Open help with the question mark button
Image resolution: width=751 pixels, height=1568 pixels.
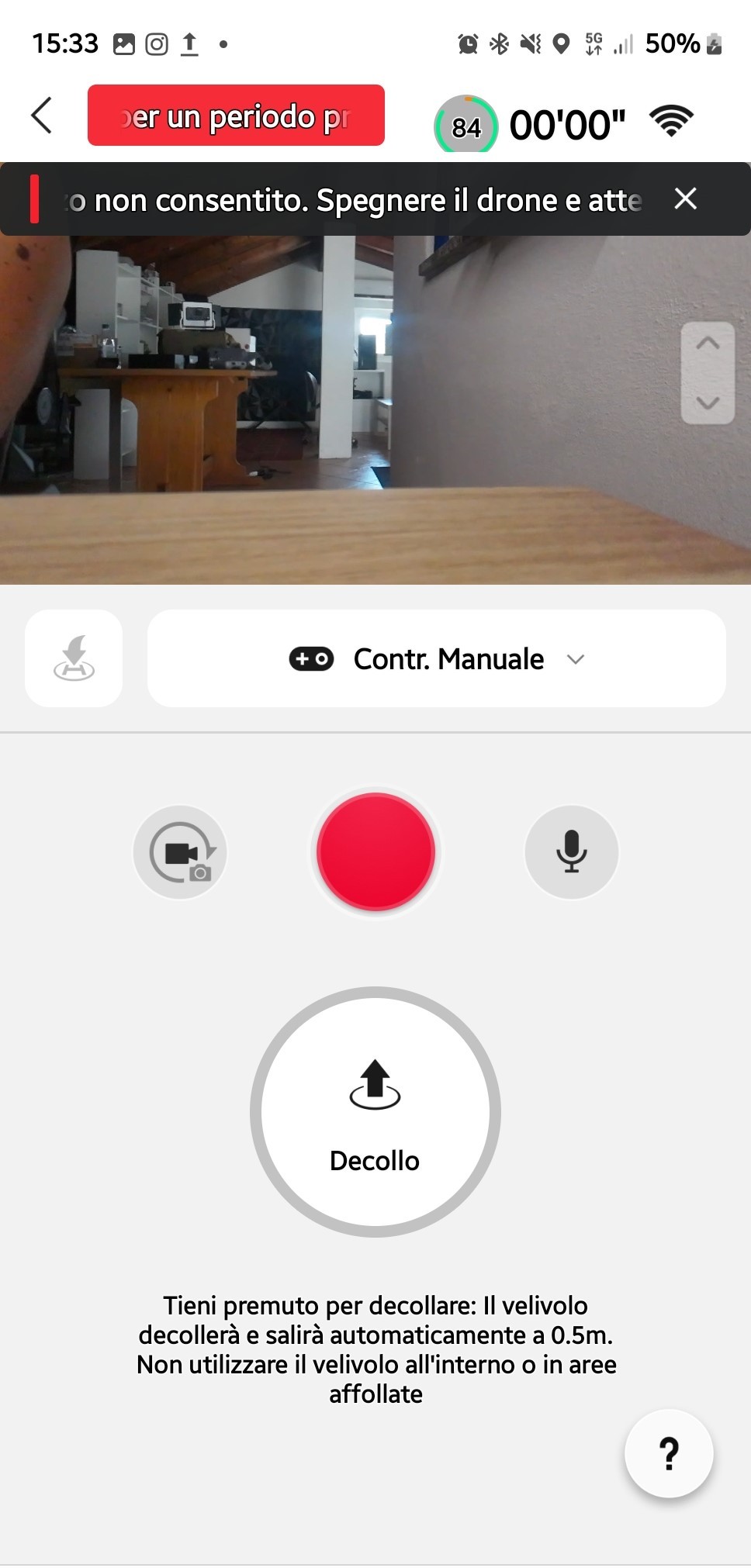(x=669, y=1453)
